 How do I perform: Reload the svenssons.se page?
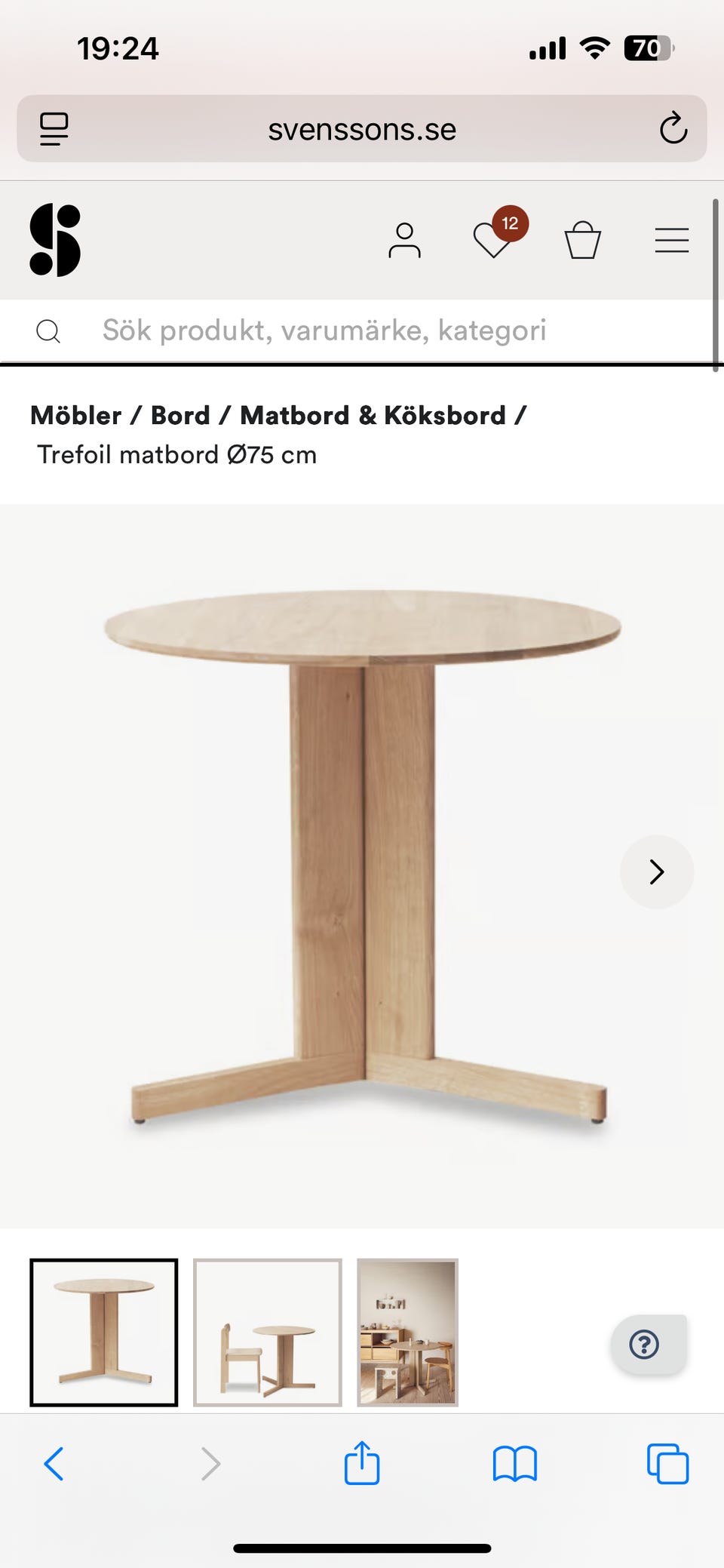pyautogui.click(x=673, y=129)
